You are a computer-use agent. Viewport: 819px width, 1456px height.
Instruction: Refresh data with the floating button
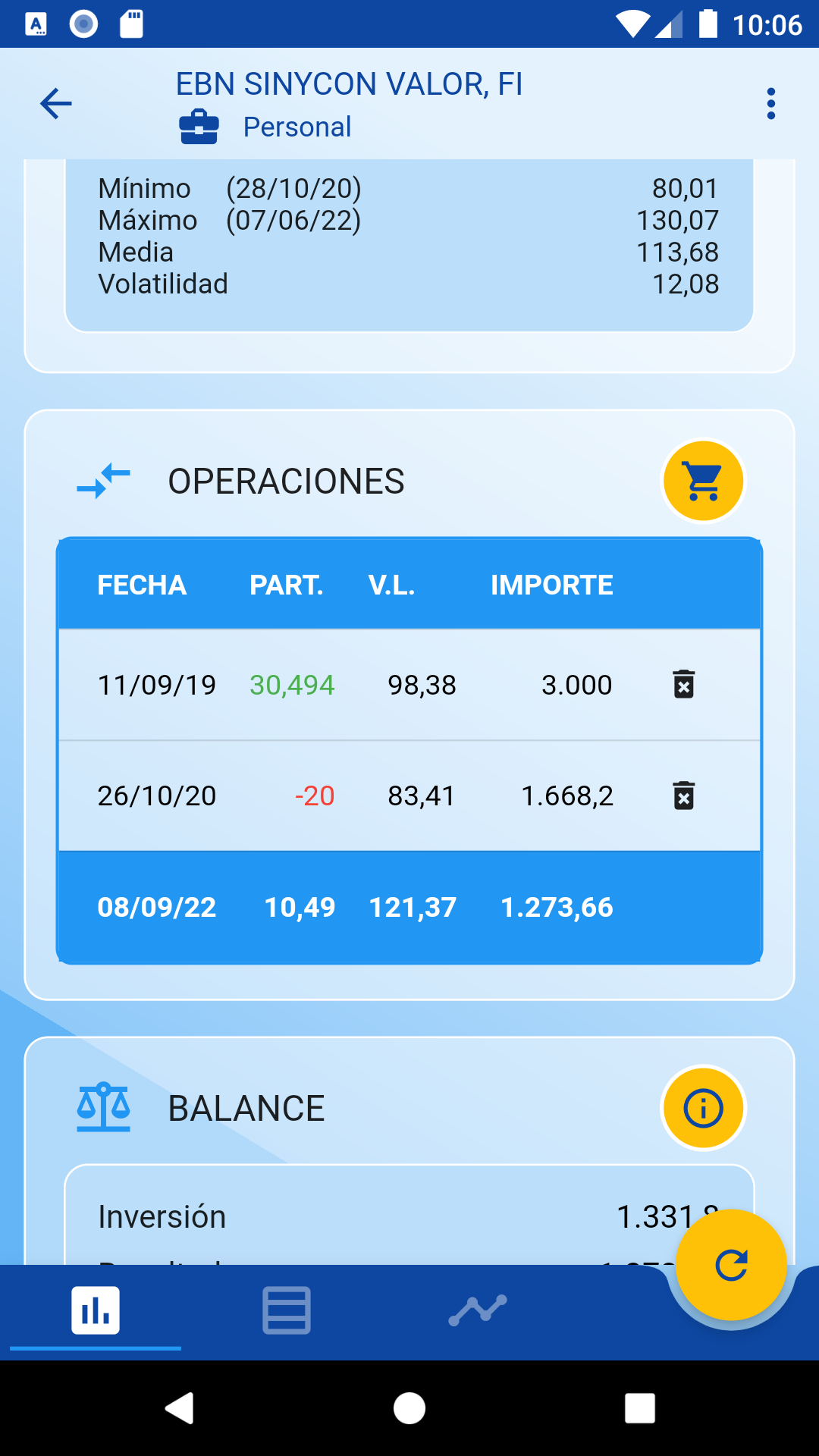click(x=731, y=1265)
